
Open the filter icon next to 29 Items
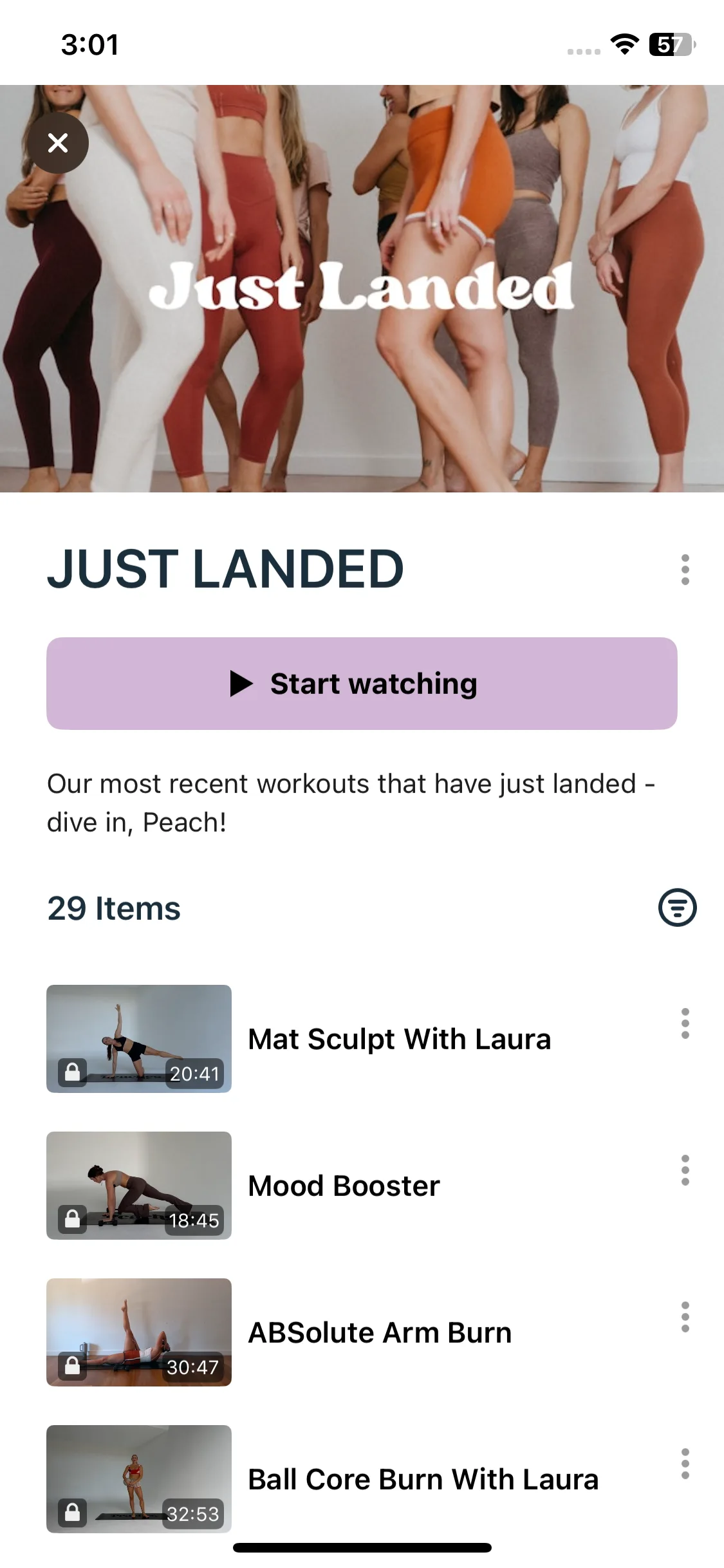pos(677,908)
